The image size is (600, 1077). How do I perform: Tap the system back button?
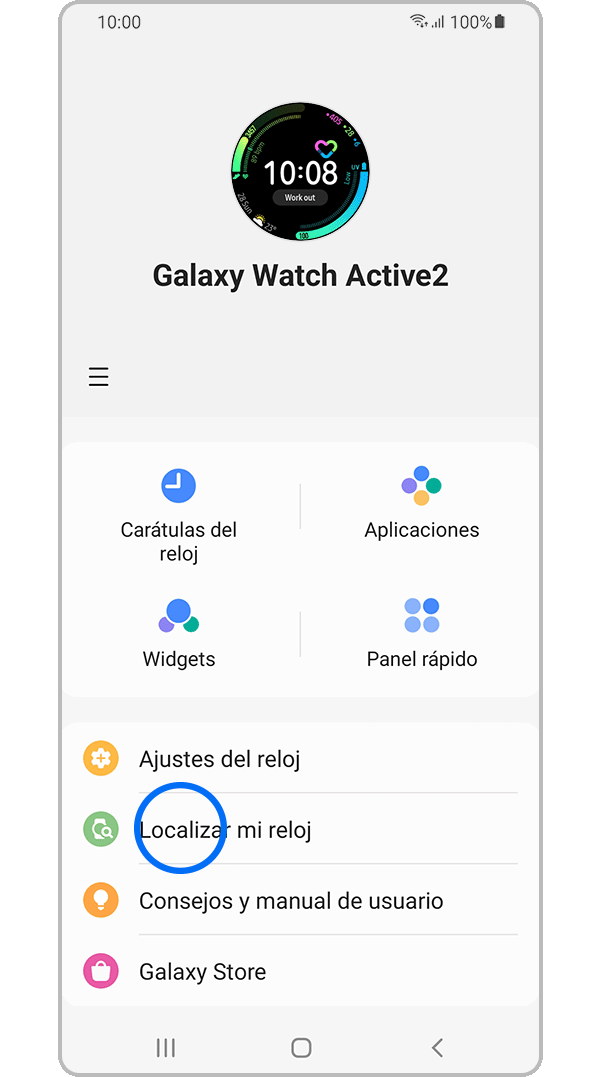pos(437,1047)
